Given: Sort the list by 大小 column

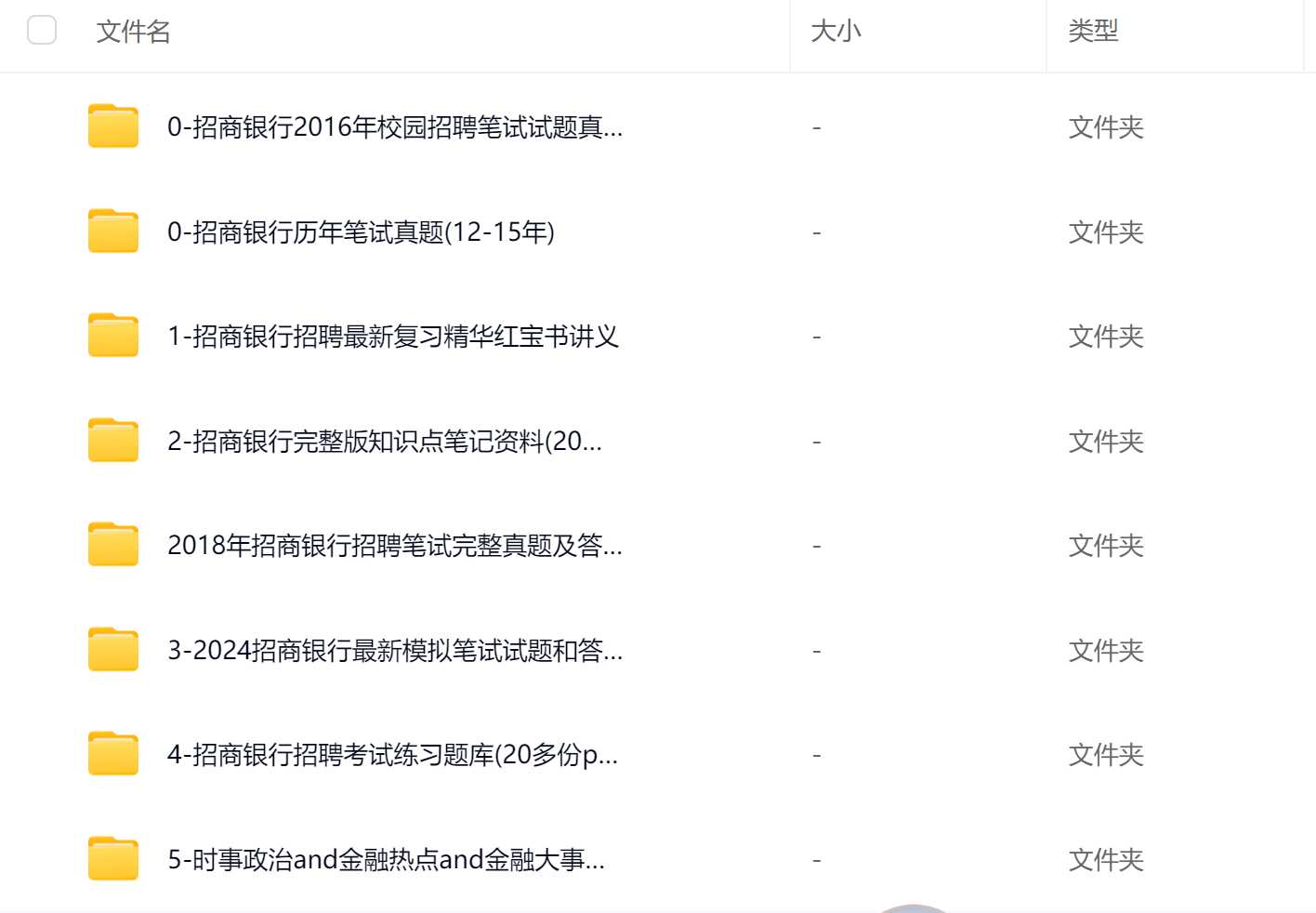Looking at the screenshot, I should (836, 32).
